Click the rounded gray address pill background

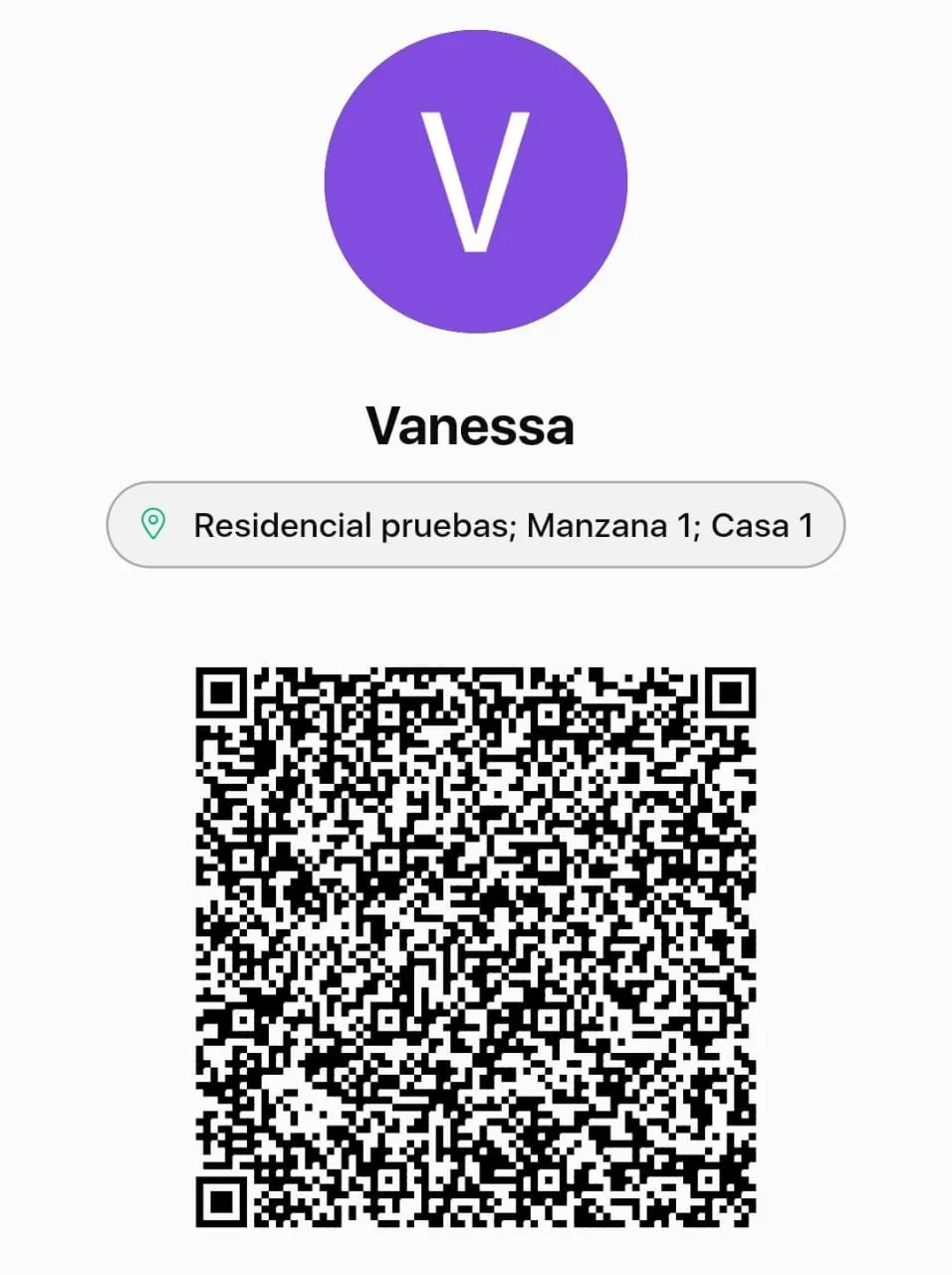[x=475, y=524]
